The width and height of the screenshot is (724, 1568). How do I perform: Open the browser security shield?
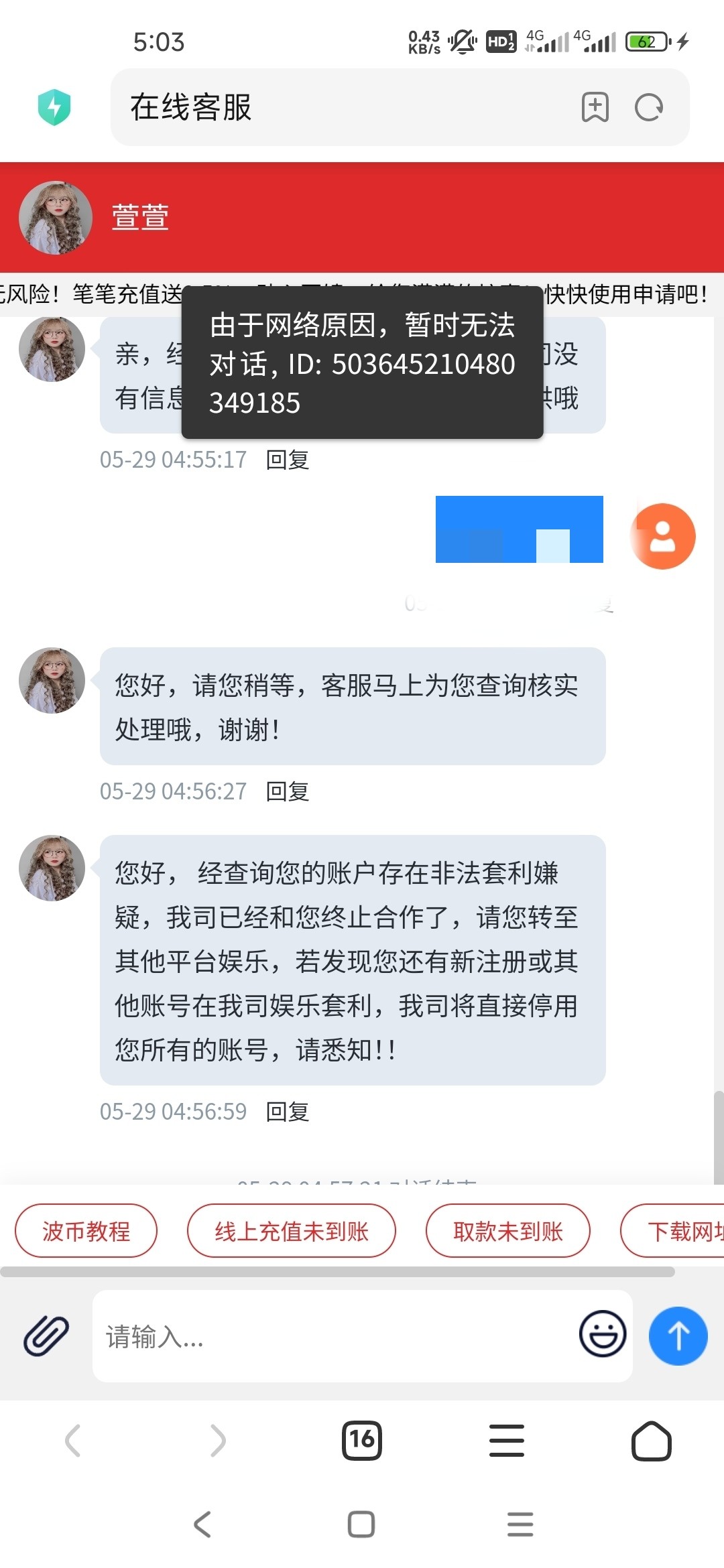pos(54,107)
